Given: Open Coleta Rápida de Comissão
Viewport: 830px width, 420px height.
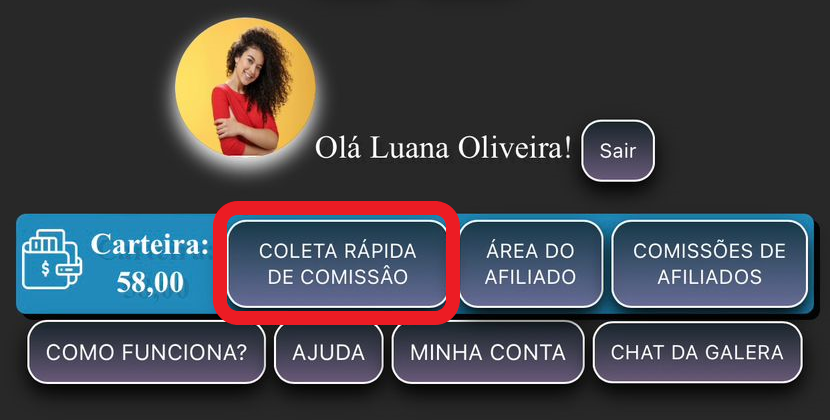Looking at the screenshot, I should point(337,264).
